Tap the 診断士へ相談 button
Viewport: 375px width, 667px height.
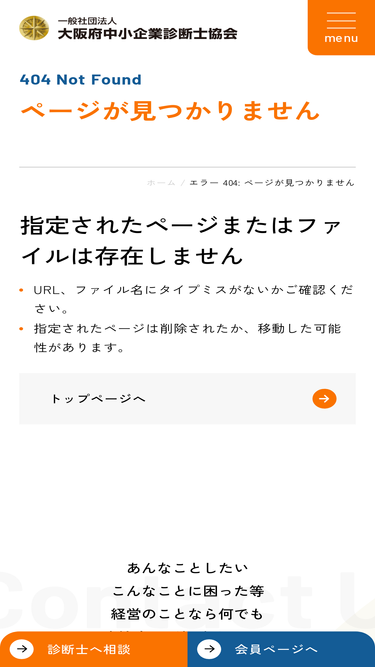[94, 649]
